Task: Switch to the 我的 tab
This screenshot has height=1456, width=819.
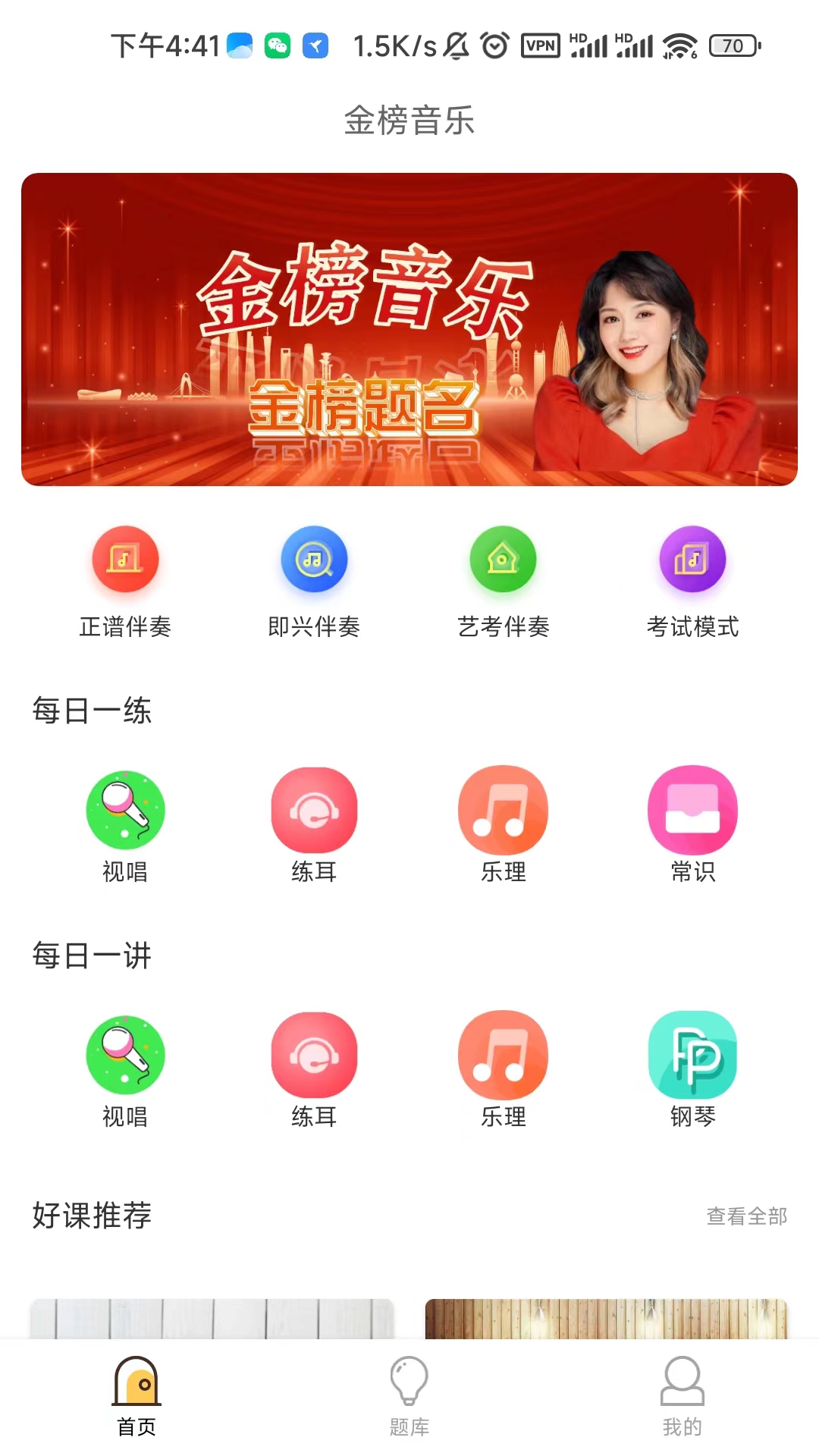Action: pyautogui.click(x=682, y=1397)
